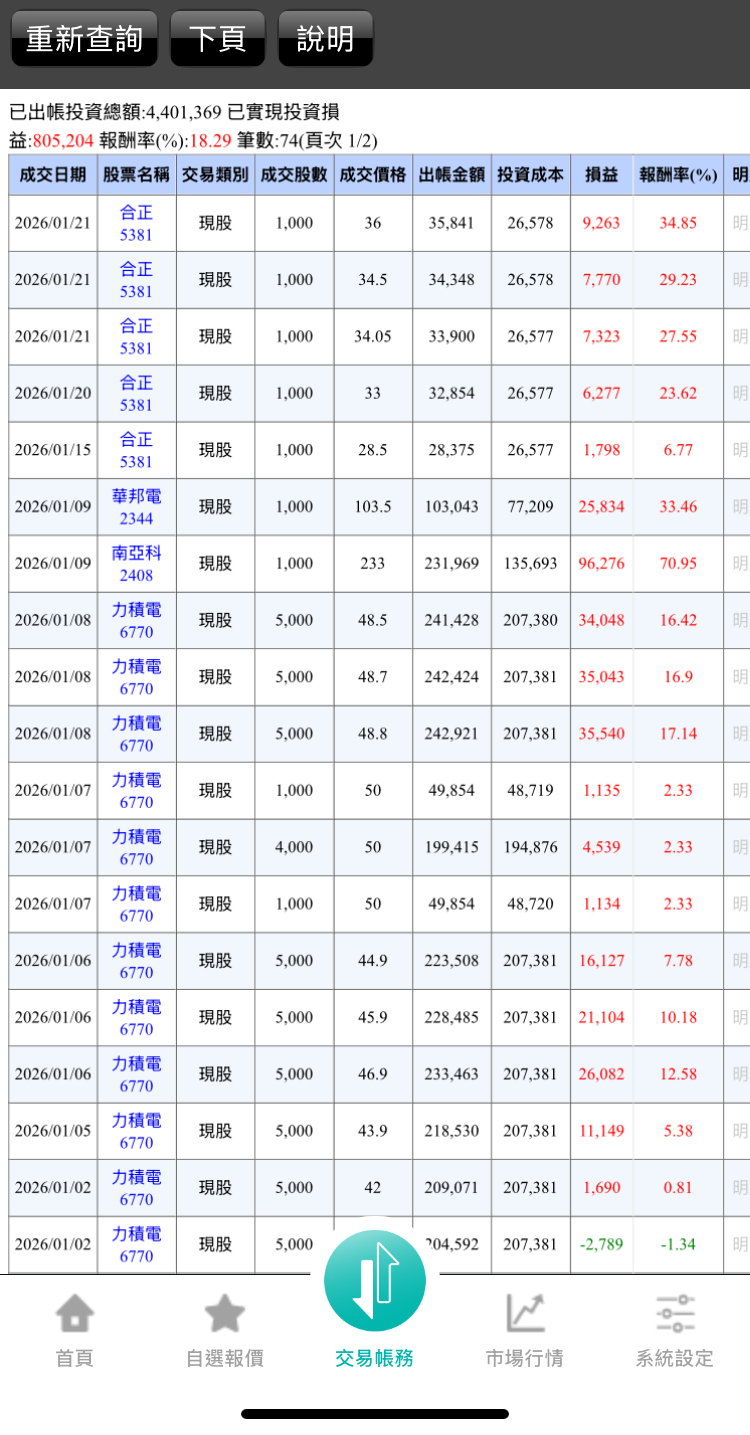
Task: Select the 交易帳務 center tab
Action: (x=375, y=1300)
